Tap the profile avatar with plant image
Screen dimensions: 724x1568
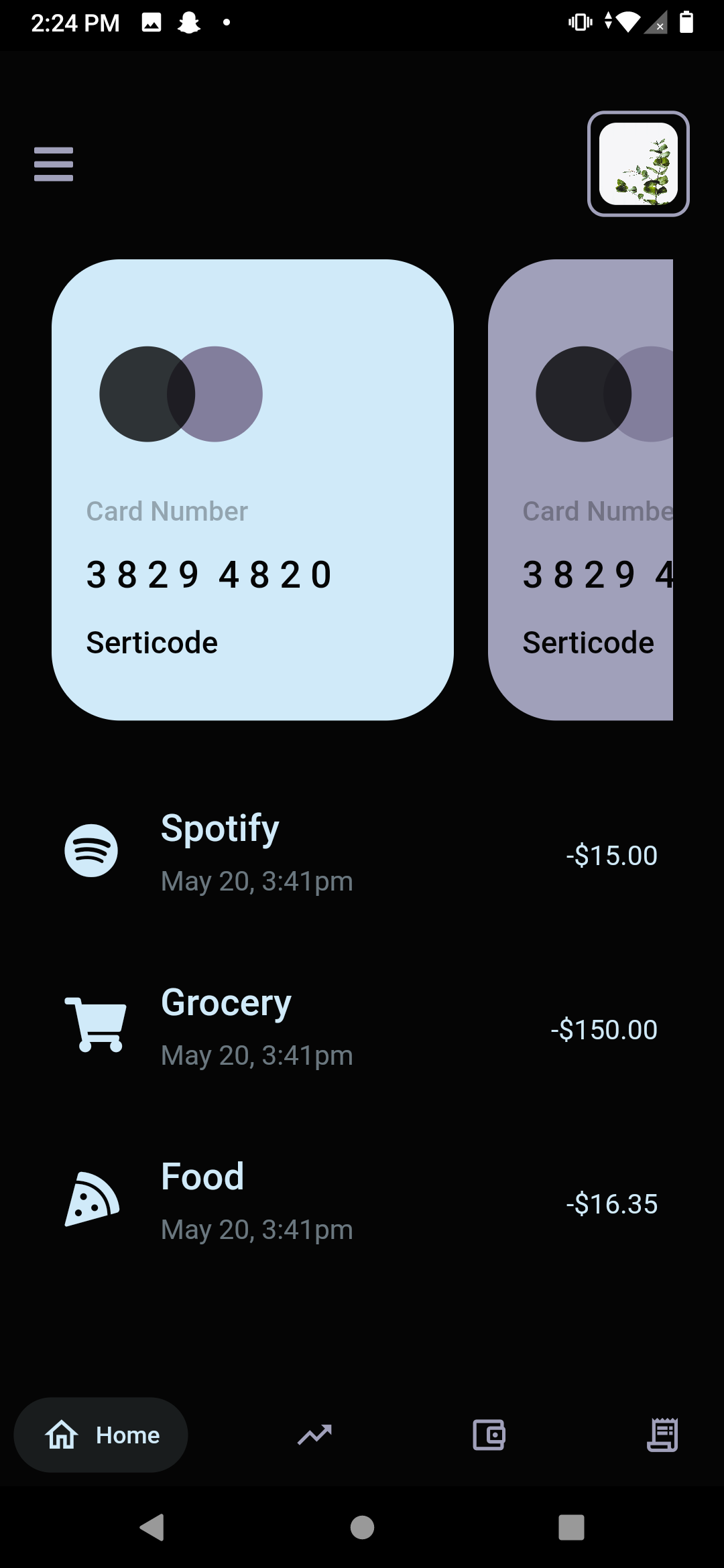pyautogui.click(x=638, y=164)
